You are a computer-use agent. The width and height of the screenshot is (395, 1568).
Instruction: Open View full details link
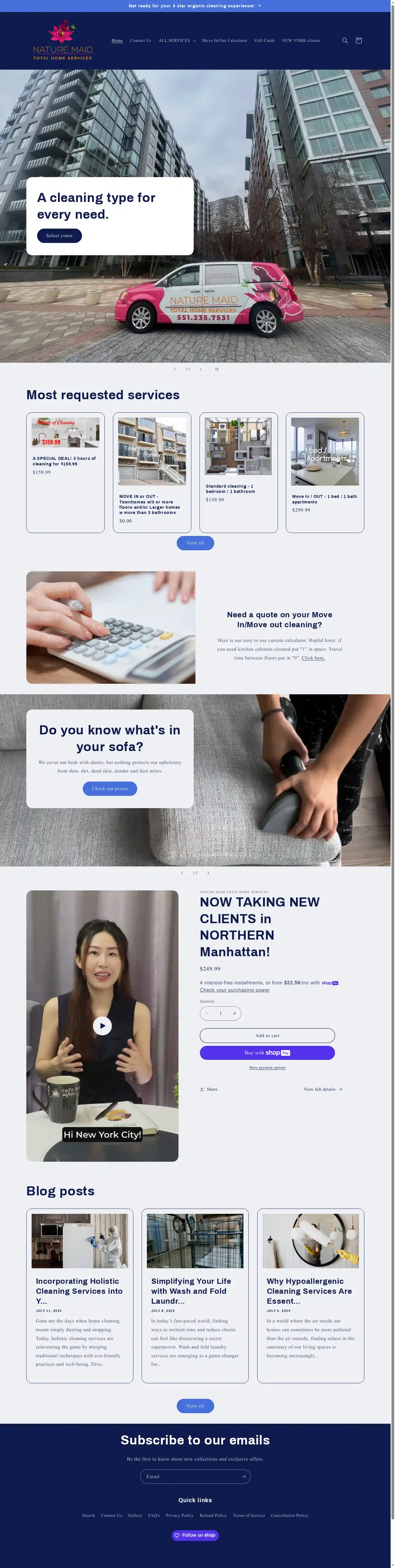pyautogui.click(x=322, y=1089)
